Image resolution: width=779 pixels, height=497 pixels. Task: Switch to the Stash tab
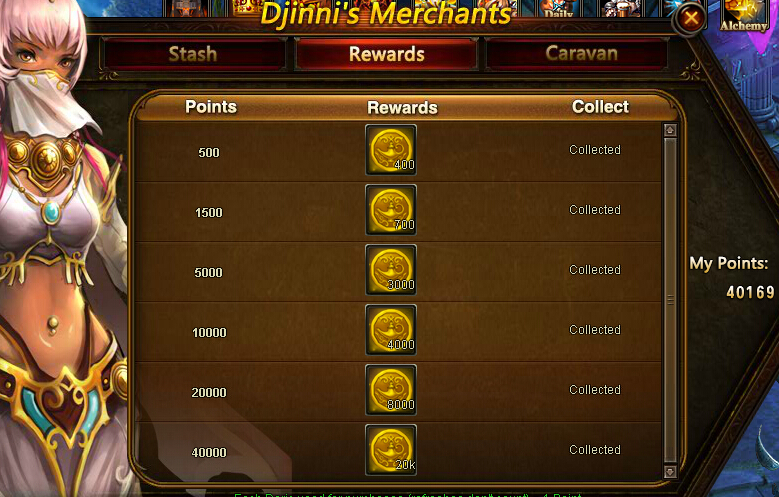click(192, 54)
